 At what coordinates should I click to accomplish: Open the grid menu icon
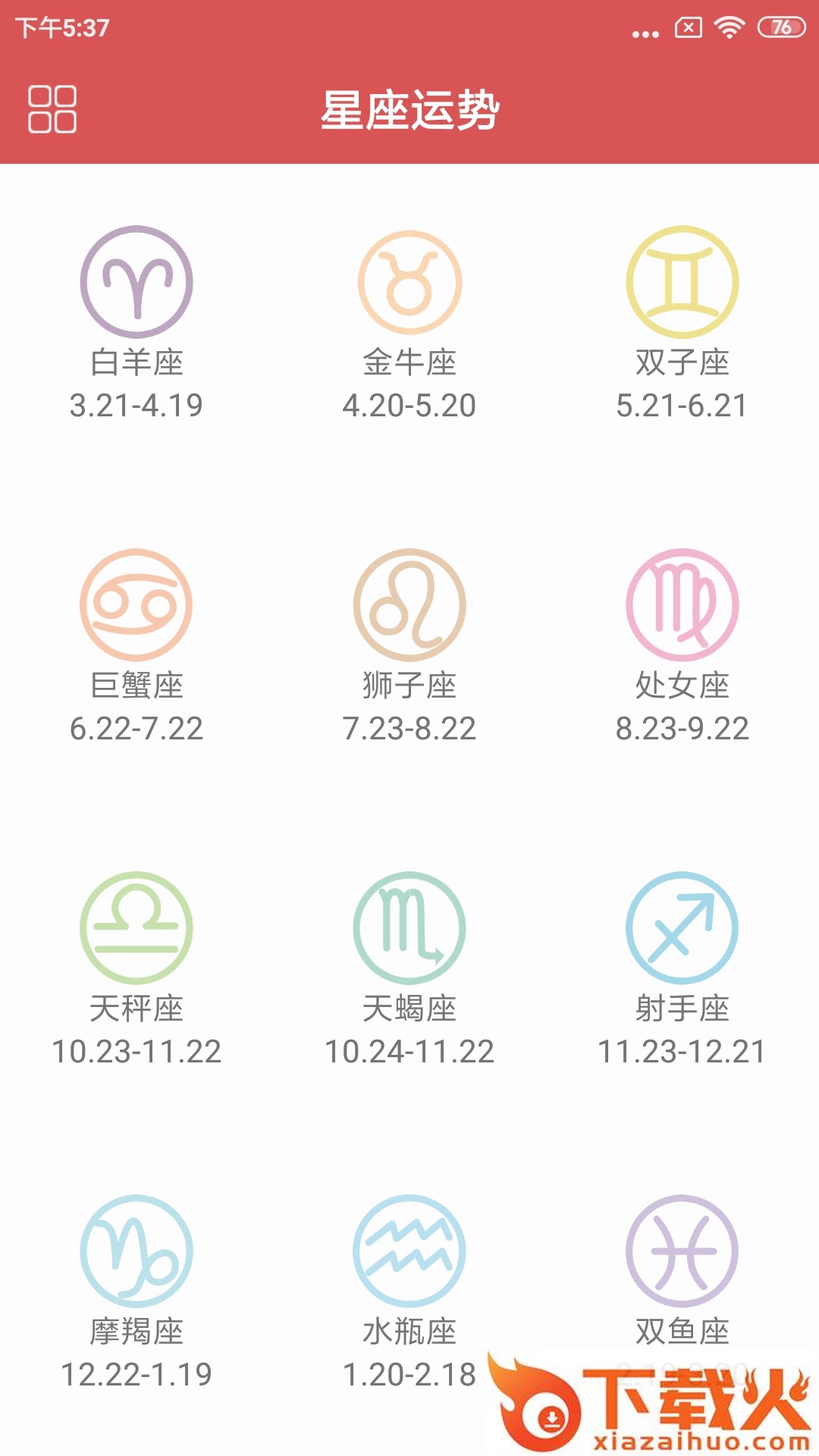coord(52,109)
